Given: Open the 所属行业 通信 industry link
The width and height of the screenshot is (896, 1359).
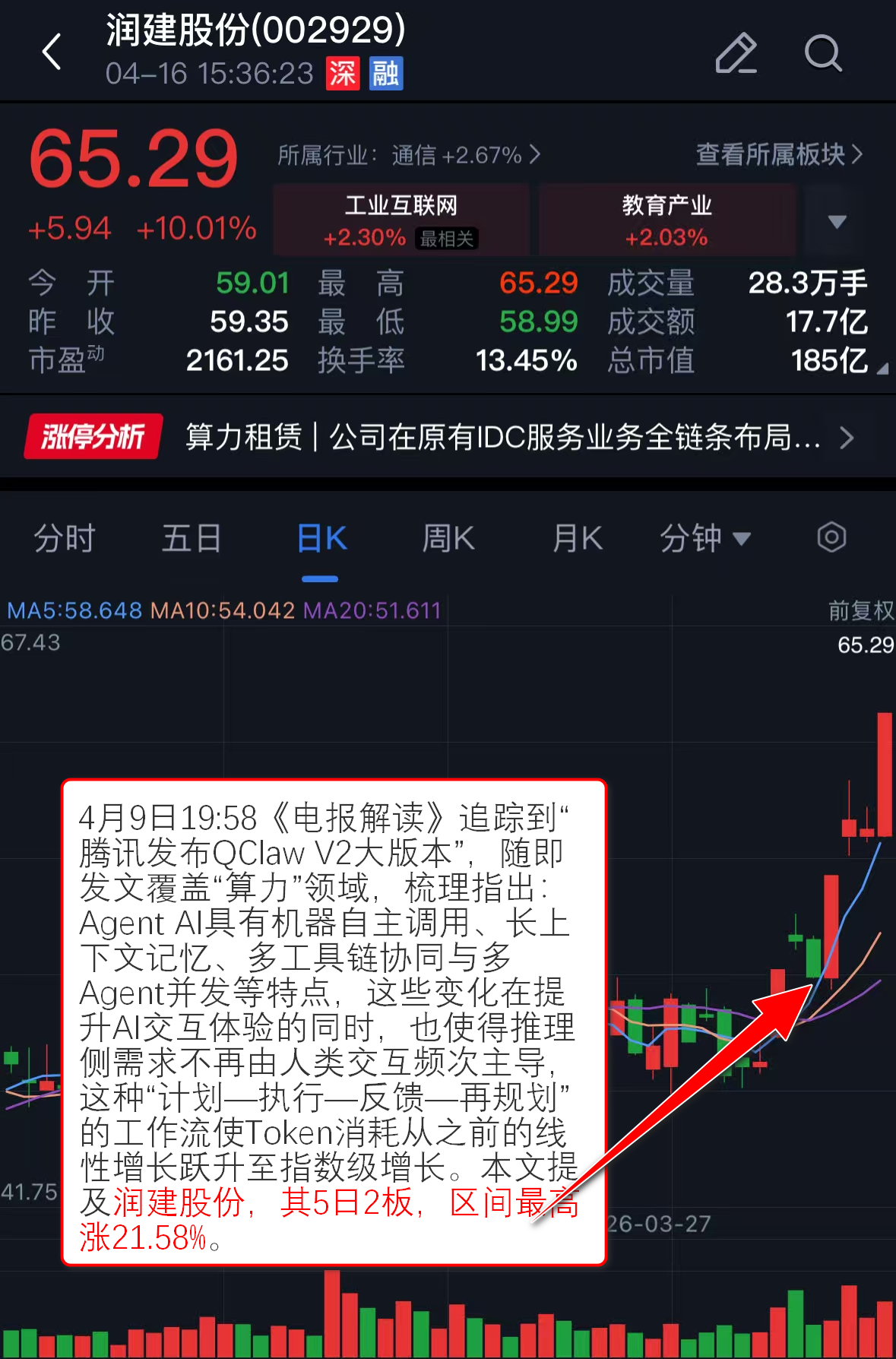Looking at the screenshot, I should tap(409, 155).
